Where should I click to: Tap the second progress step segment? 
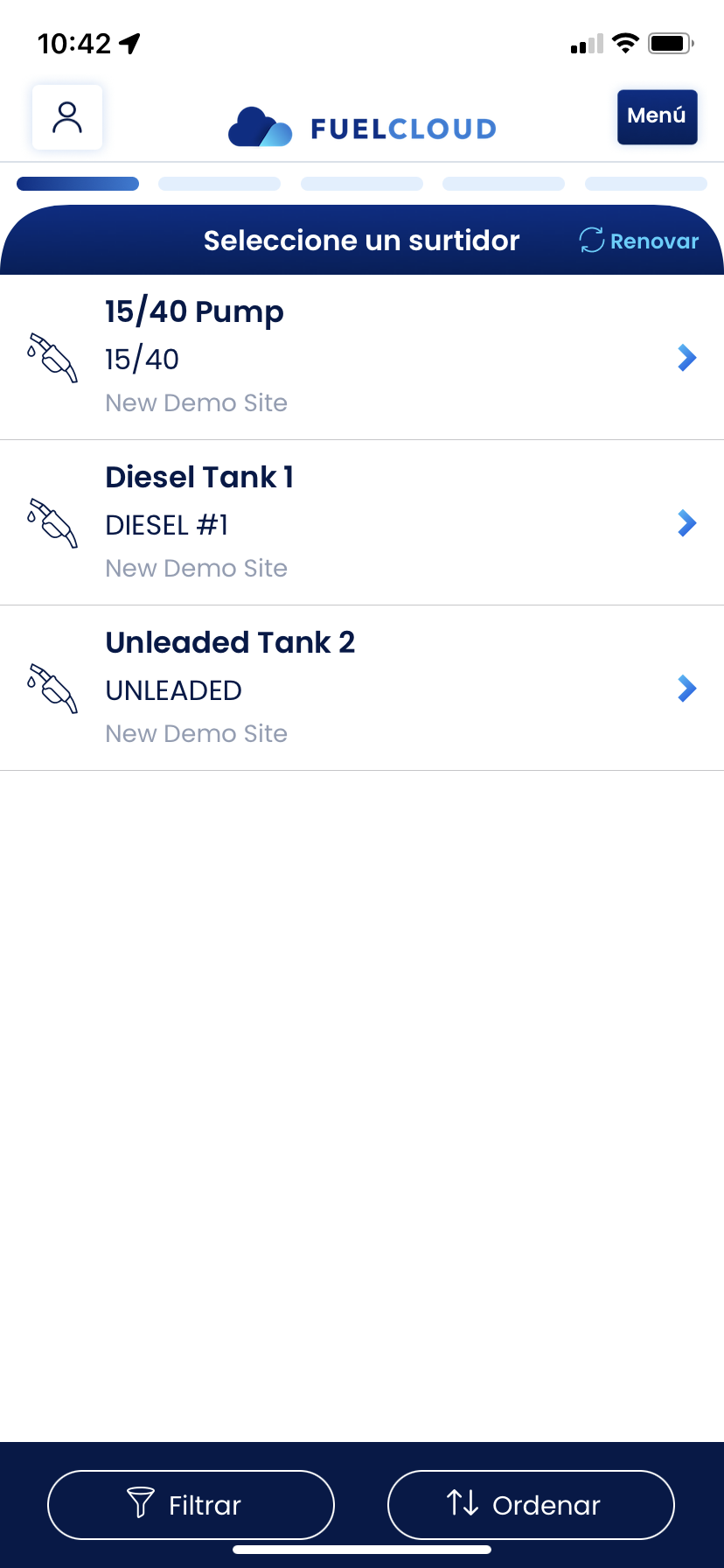point(219,184)
